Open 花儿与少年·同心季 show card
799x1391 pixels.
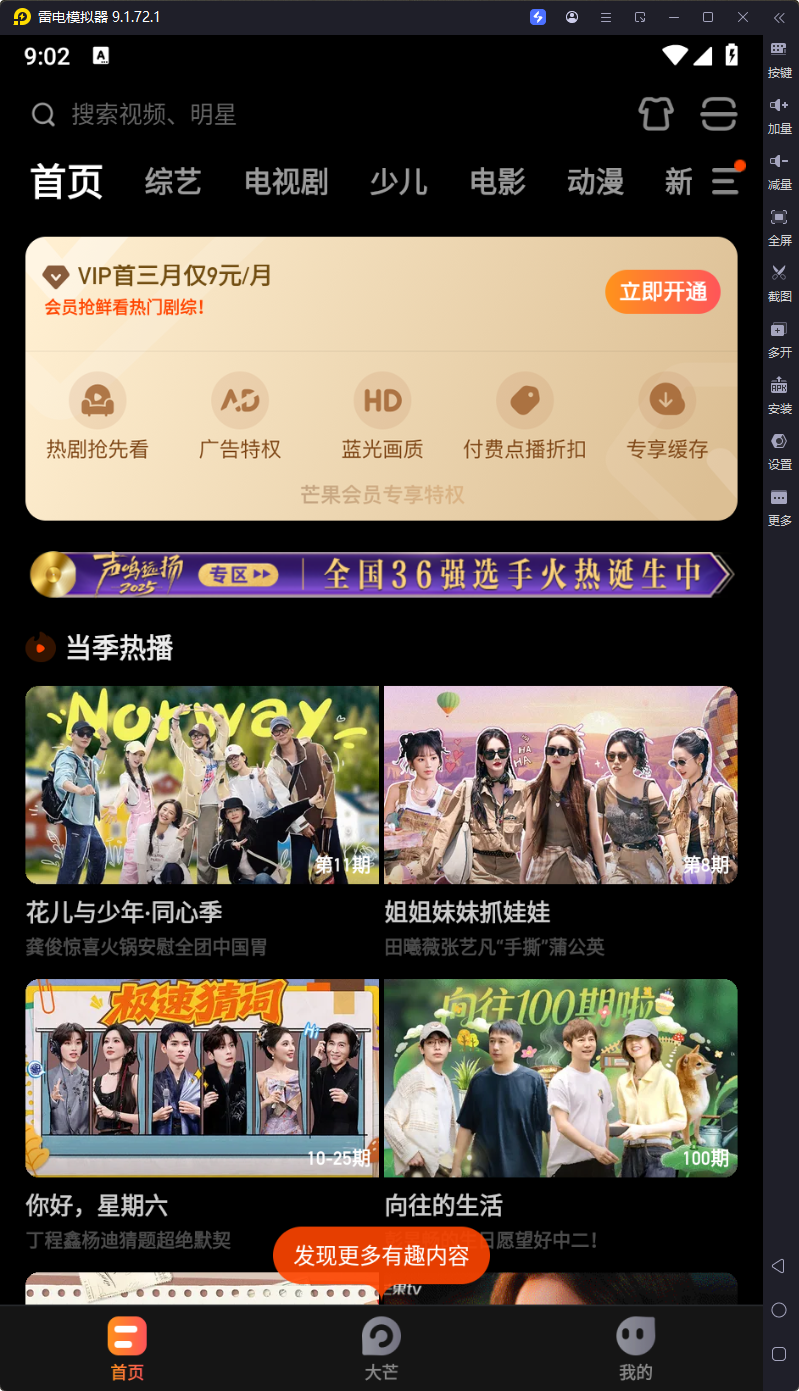tap(202, 785)
